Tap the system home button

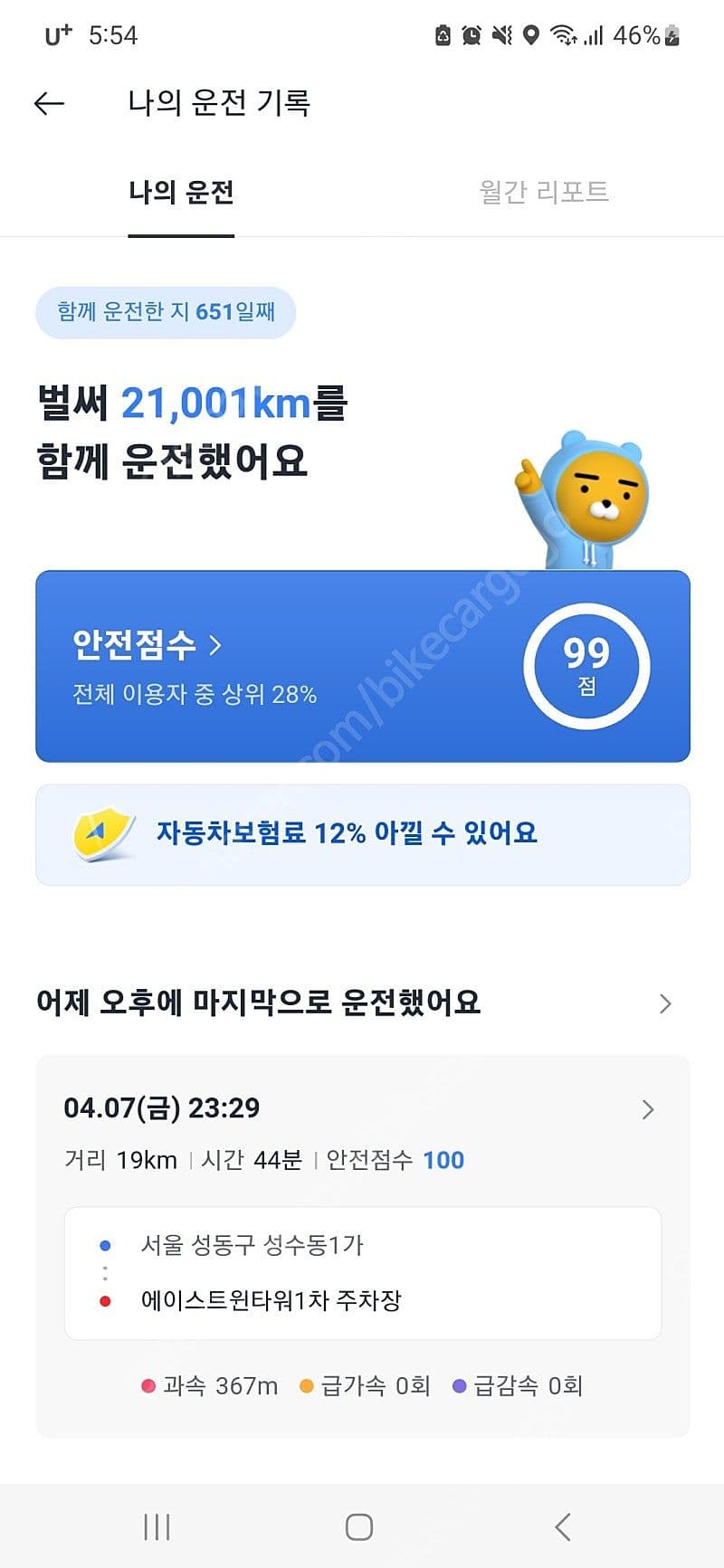tap(359, 1527)
